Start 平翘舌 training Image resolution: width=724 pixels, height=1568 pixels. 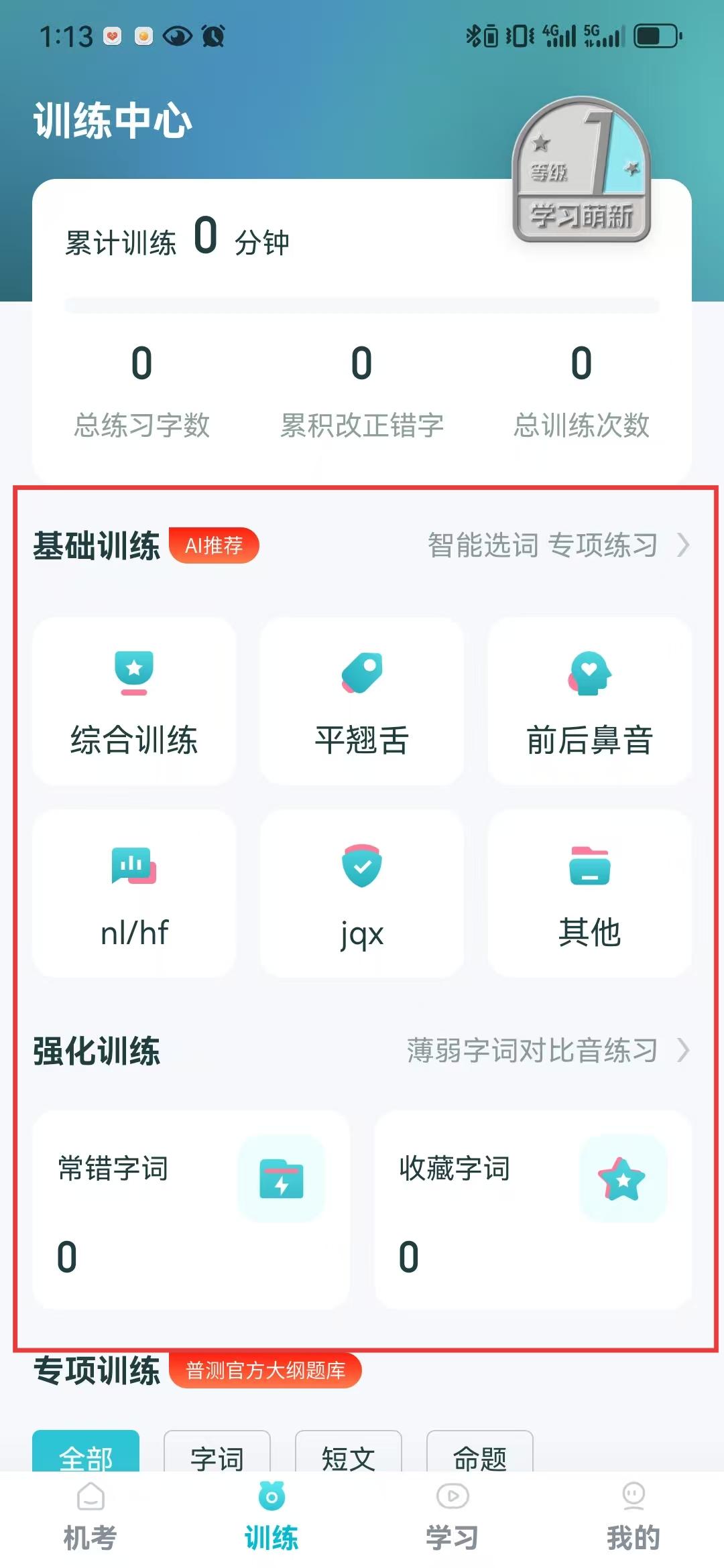[362, 702]
